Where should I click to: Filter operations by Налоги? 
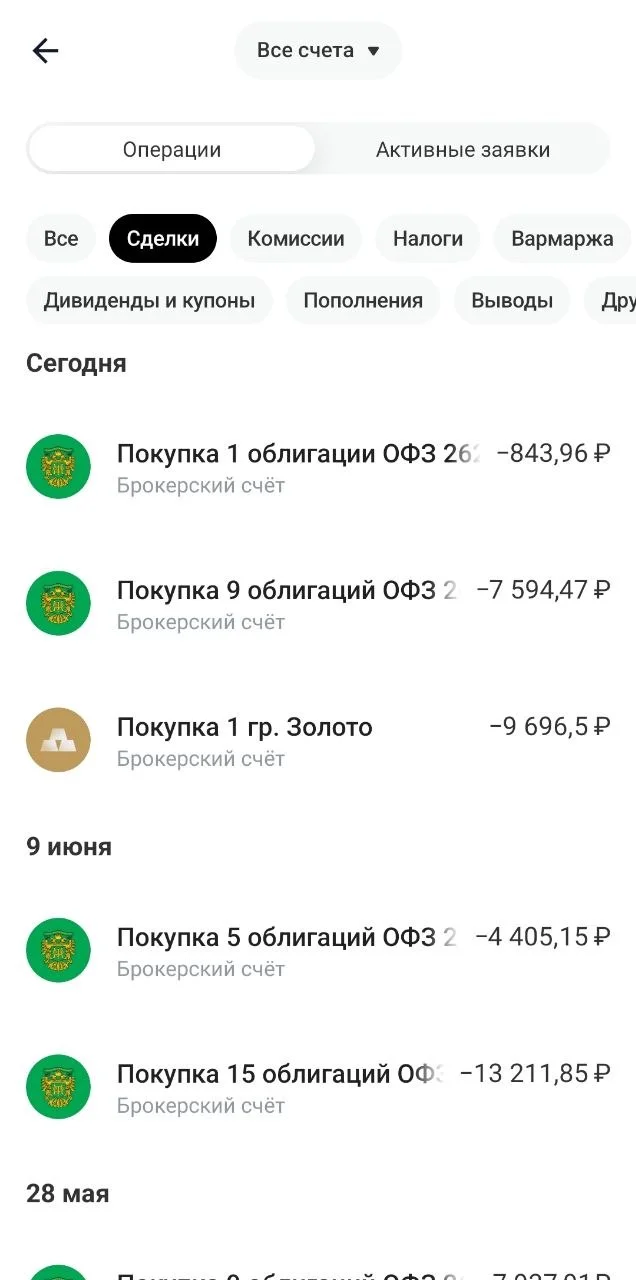(428, 239)
